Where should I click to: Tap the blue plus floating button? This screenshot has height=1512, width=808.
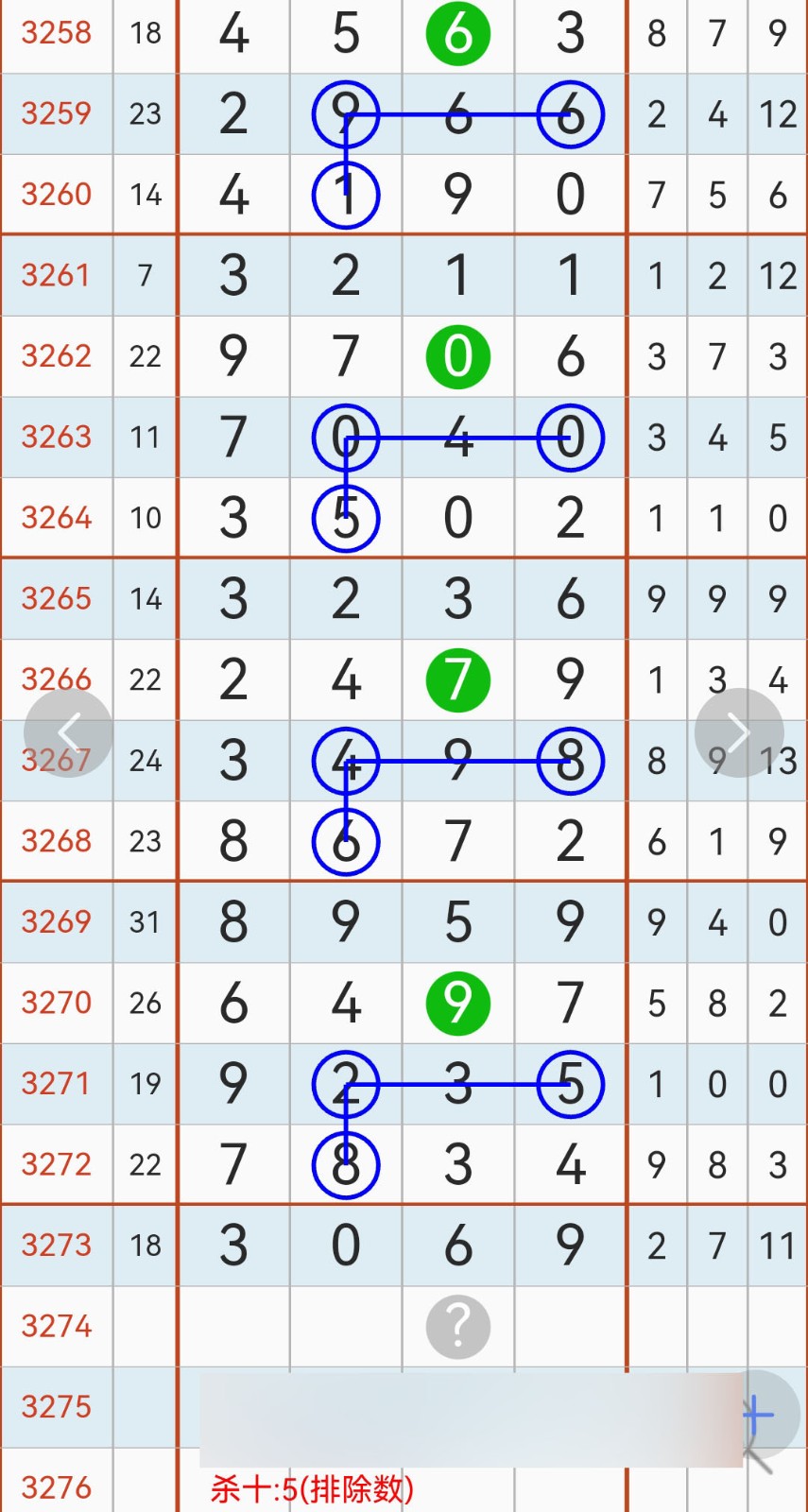point(758,1415)
